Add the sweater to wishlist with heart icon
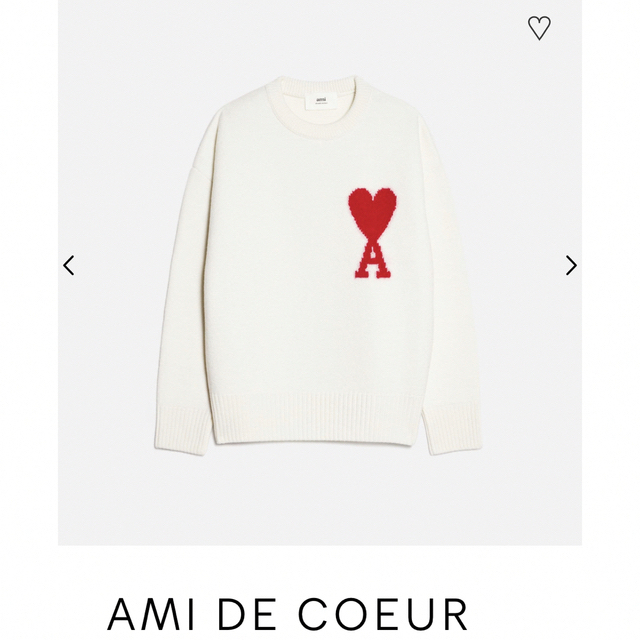The width and height of the screenshot is (640, 640). [539, 29]
